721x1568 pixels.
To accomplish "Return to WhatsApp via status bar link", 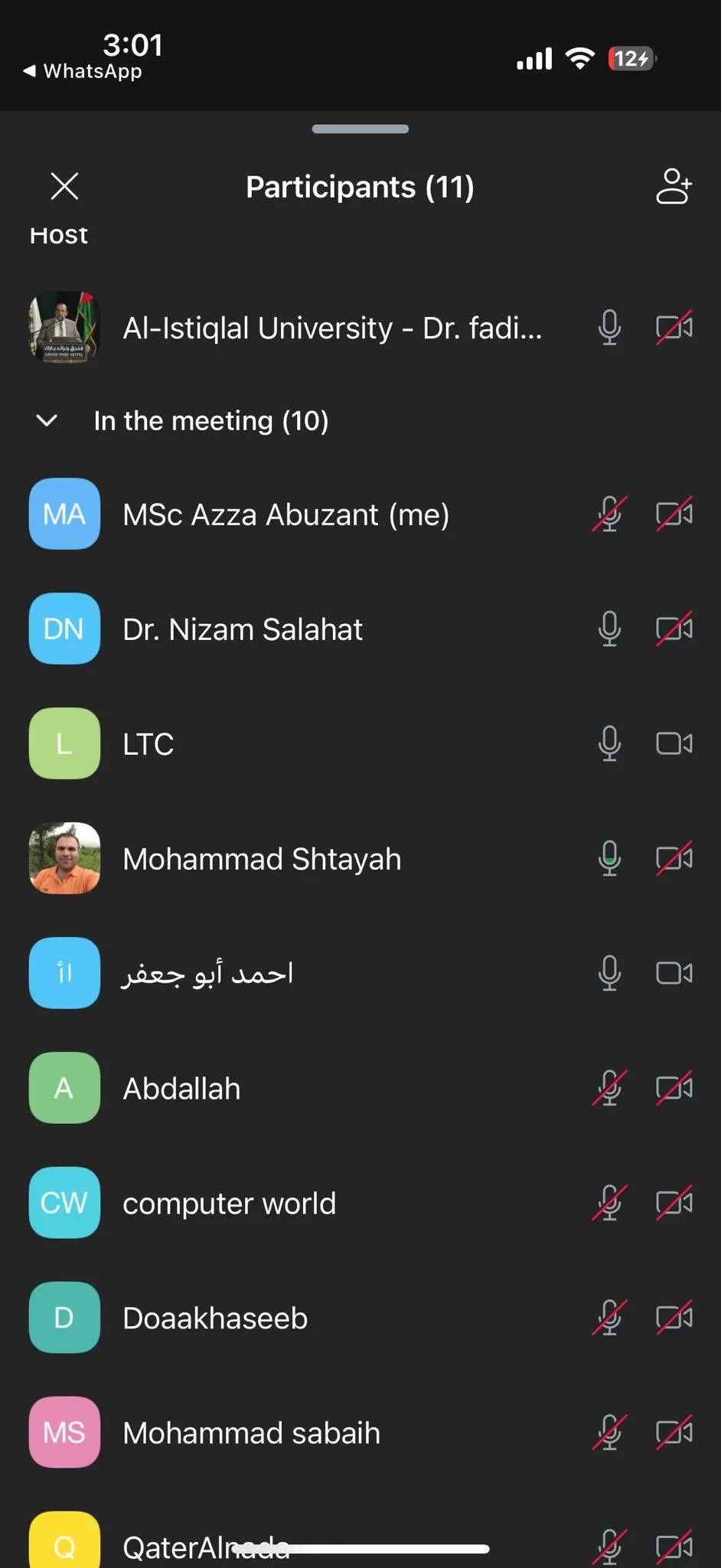I will [83, 71].
